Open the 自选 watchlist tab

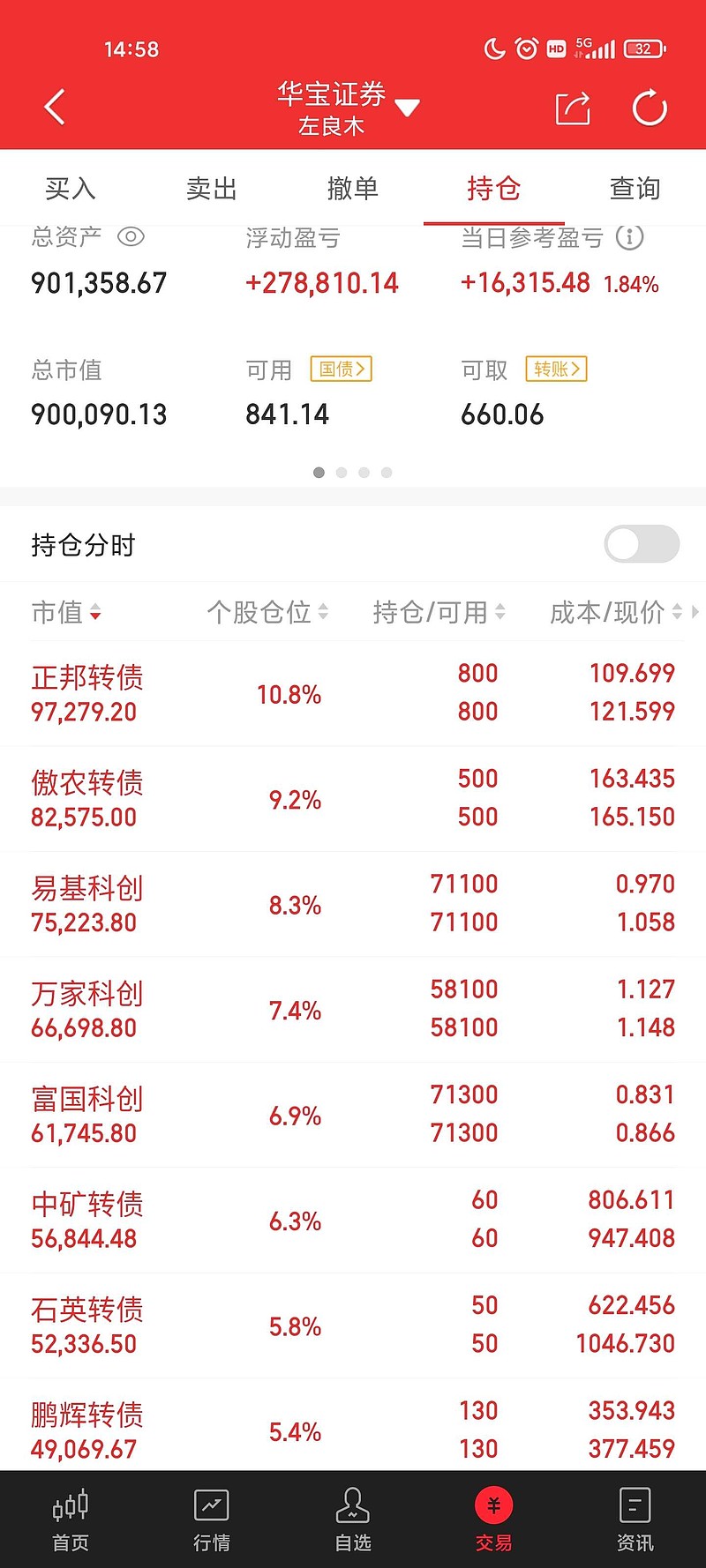point(353,1519)
